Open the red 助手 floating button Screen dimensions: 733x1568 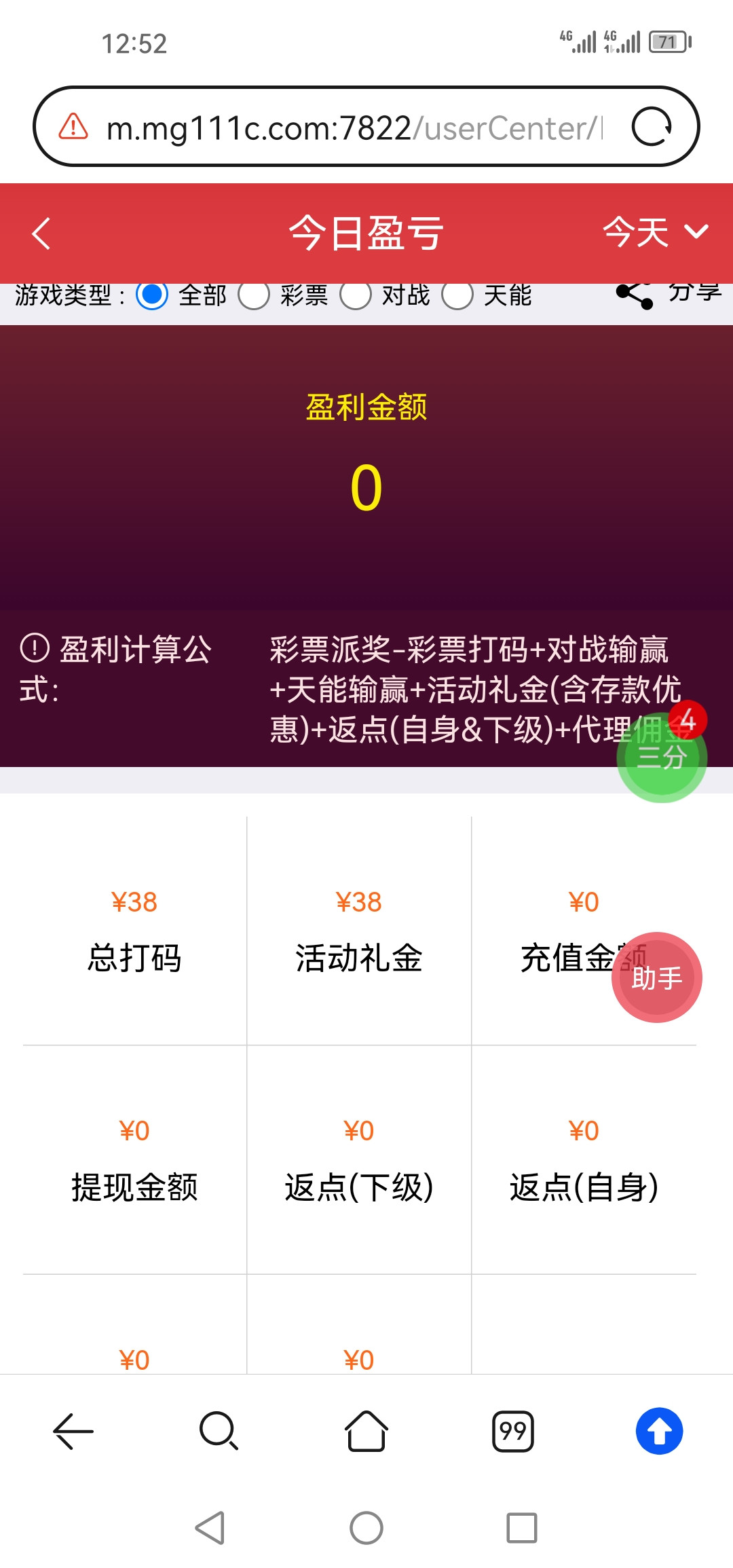pyautogui.click(x=656, y=977)
